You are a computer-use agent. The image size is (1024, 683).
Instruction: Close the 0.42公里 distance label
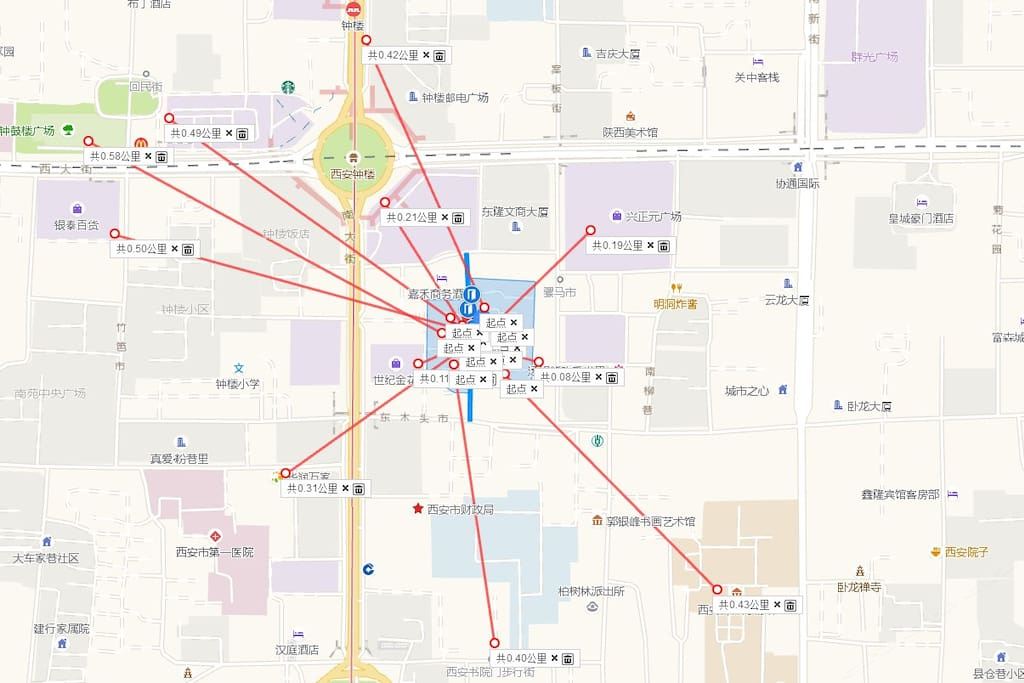click(x=426, y=56)
